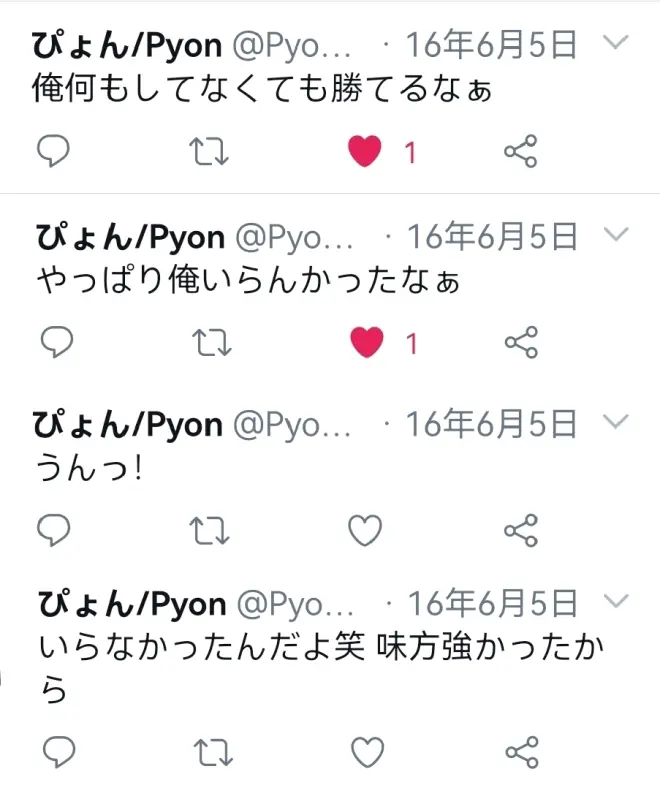Retweet the tweet やっぱり俺いらんかったなぁ
Screen dimensions: 660x788
point(210,343)
